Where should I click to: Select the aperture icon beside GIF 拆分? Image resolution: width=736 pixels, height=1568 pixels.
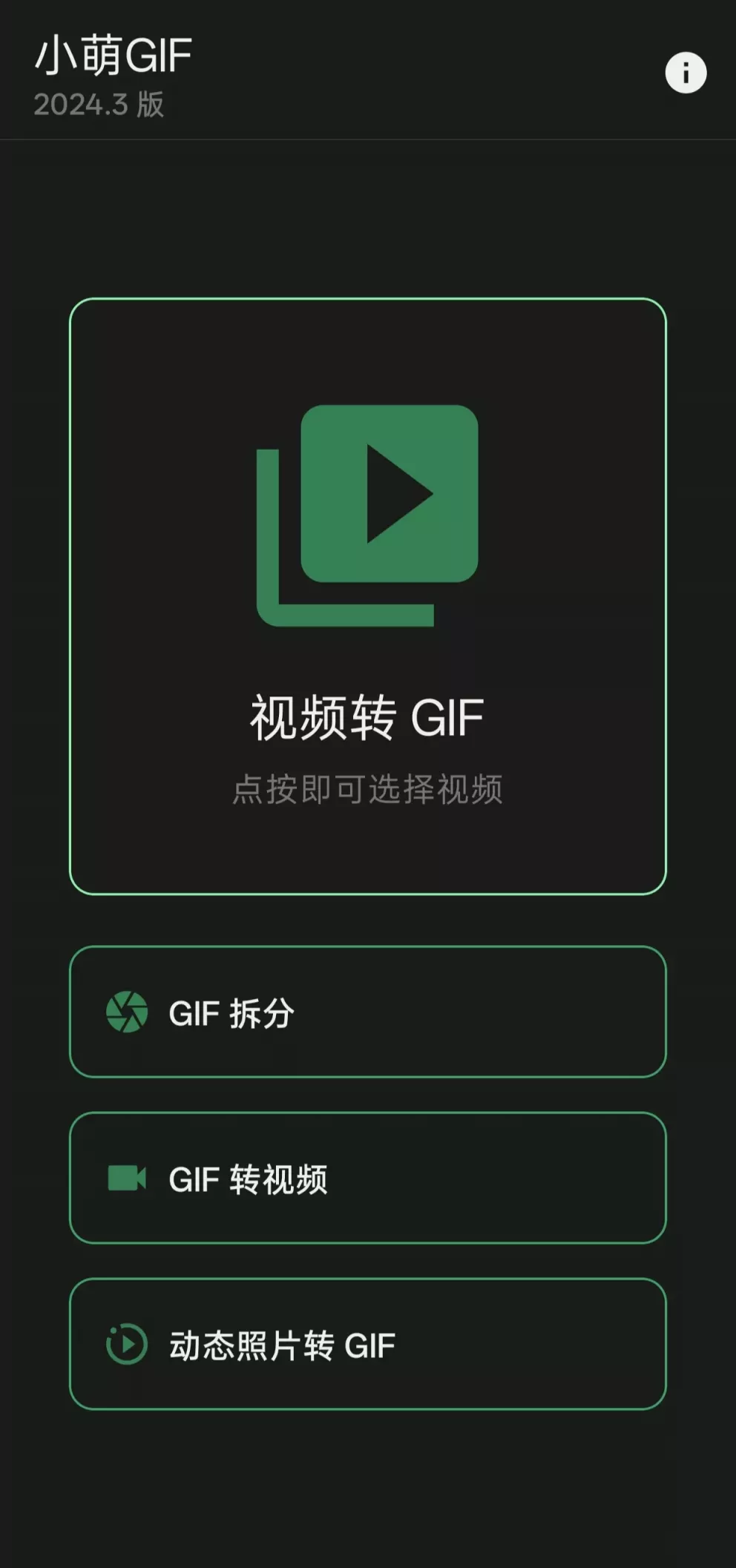[x=128, y=1011]
